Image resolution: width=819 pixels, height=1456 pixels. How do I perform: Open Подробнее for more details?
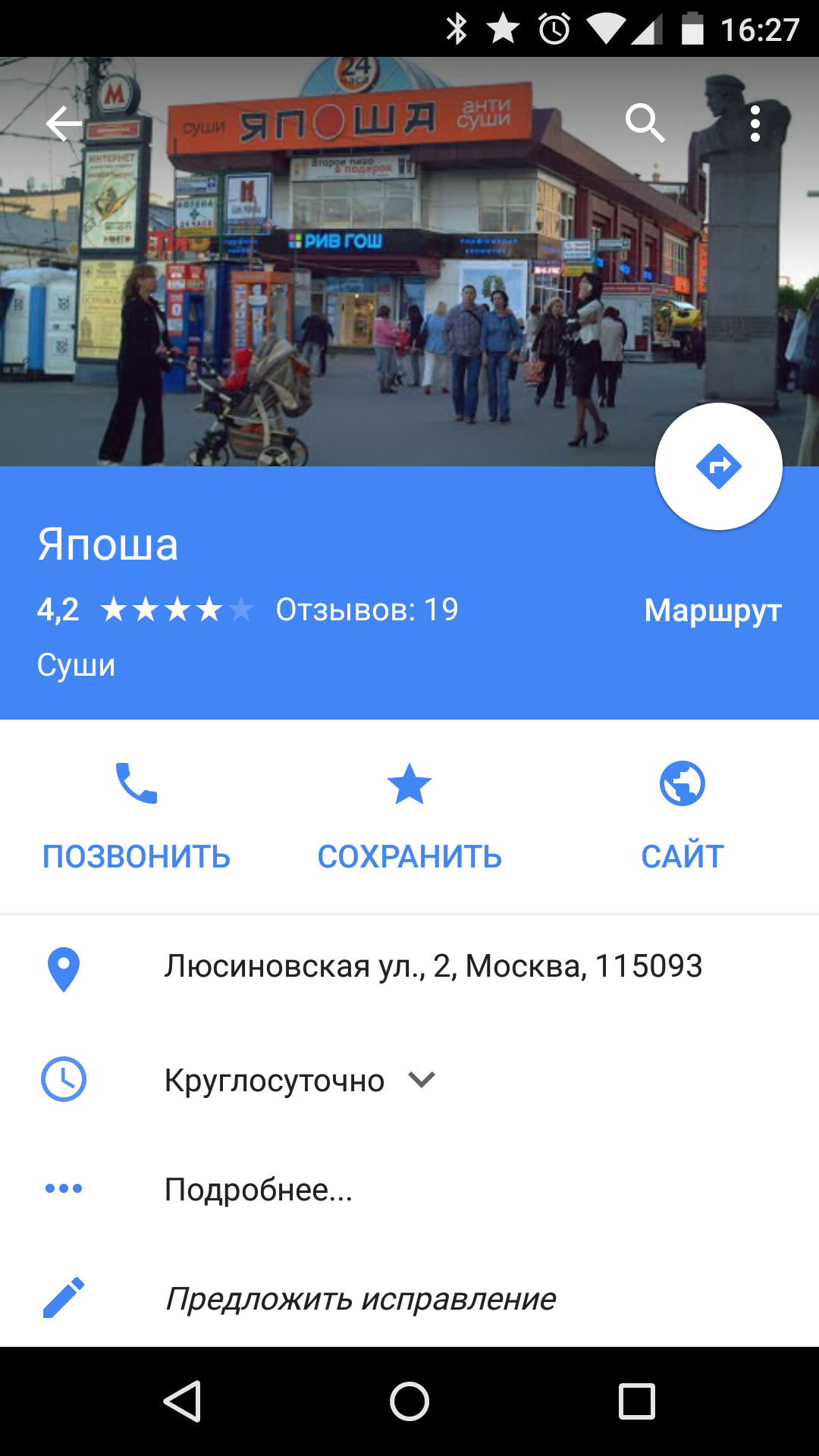coord(259,1189)
